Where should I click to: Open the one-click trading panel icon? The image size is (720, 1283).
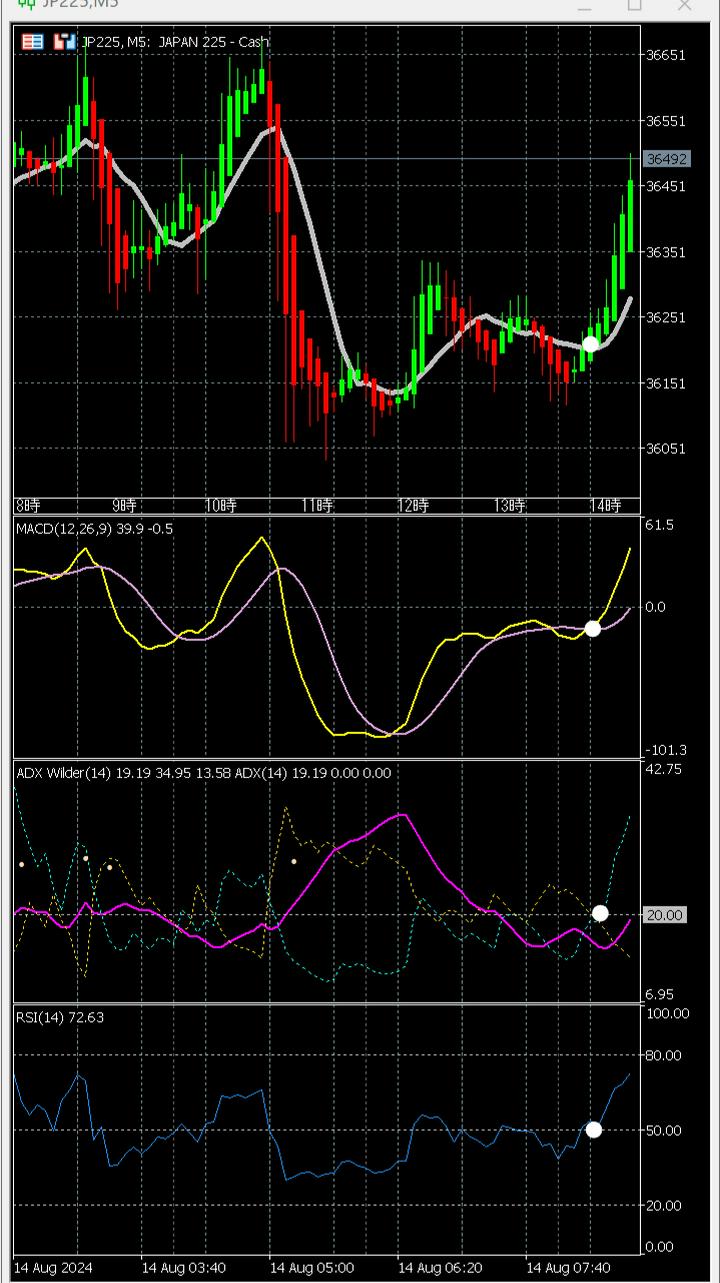click(x=33, y=42)
